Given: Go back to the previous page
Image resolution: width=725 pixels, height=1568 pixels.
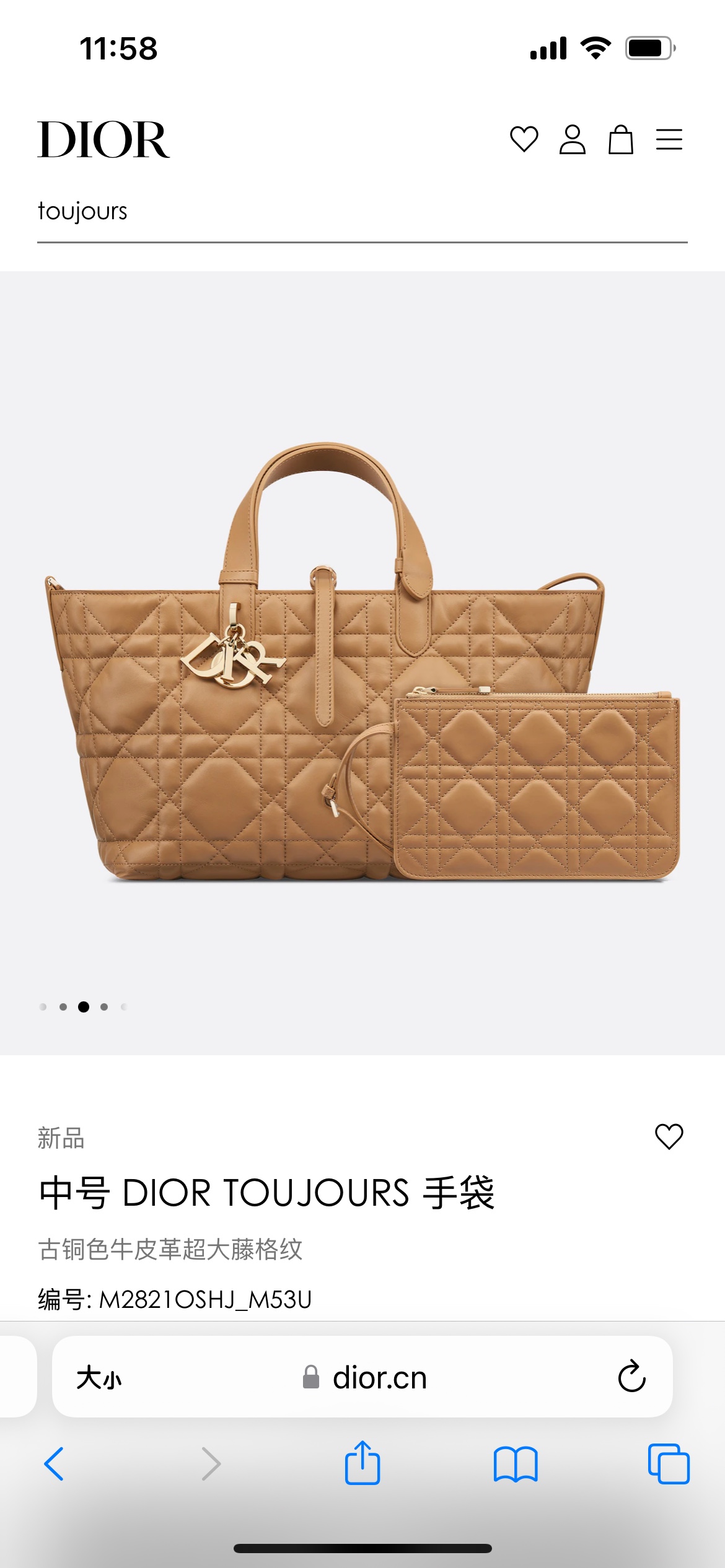Looking at the screenshot, I should point(55,1464).
